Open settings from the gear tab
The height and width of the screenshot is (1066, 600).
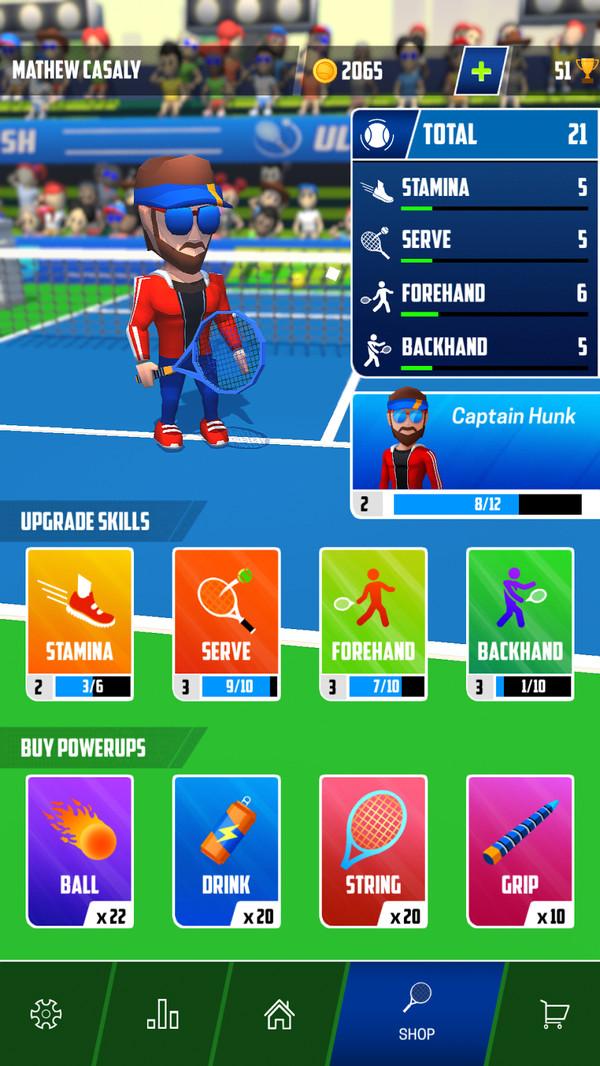[x=46, y=1014]
